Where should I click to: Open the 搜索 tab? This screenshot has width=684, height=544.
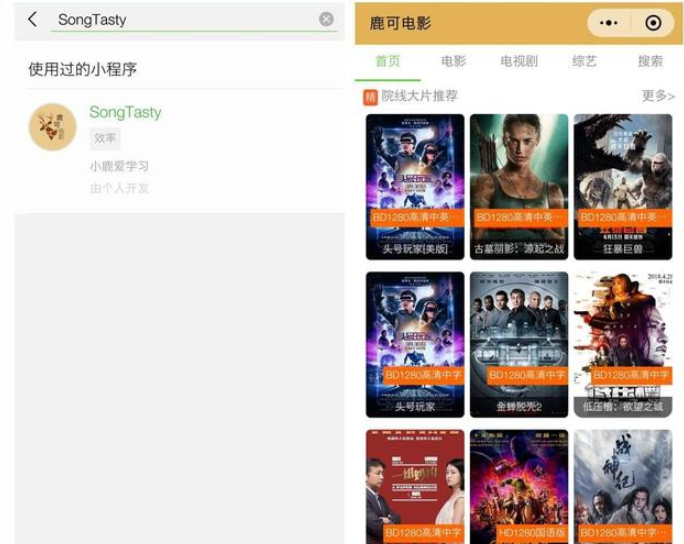click(650, 61)
